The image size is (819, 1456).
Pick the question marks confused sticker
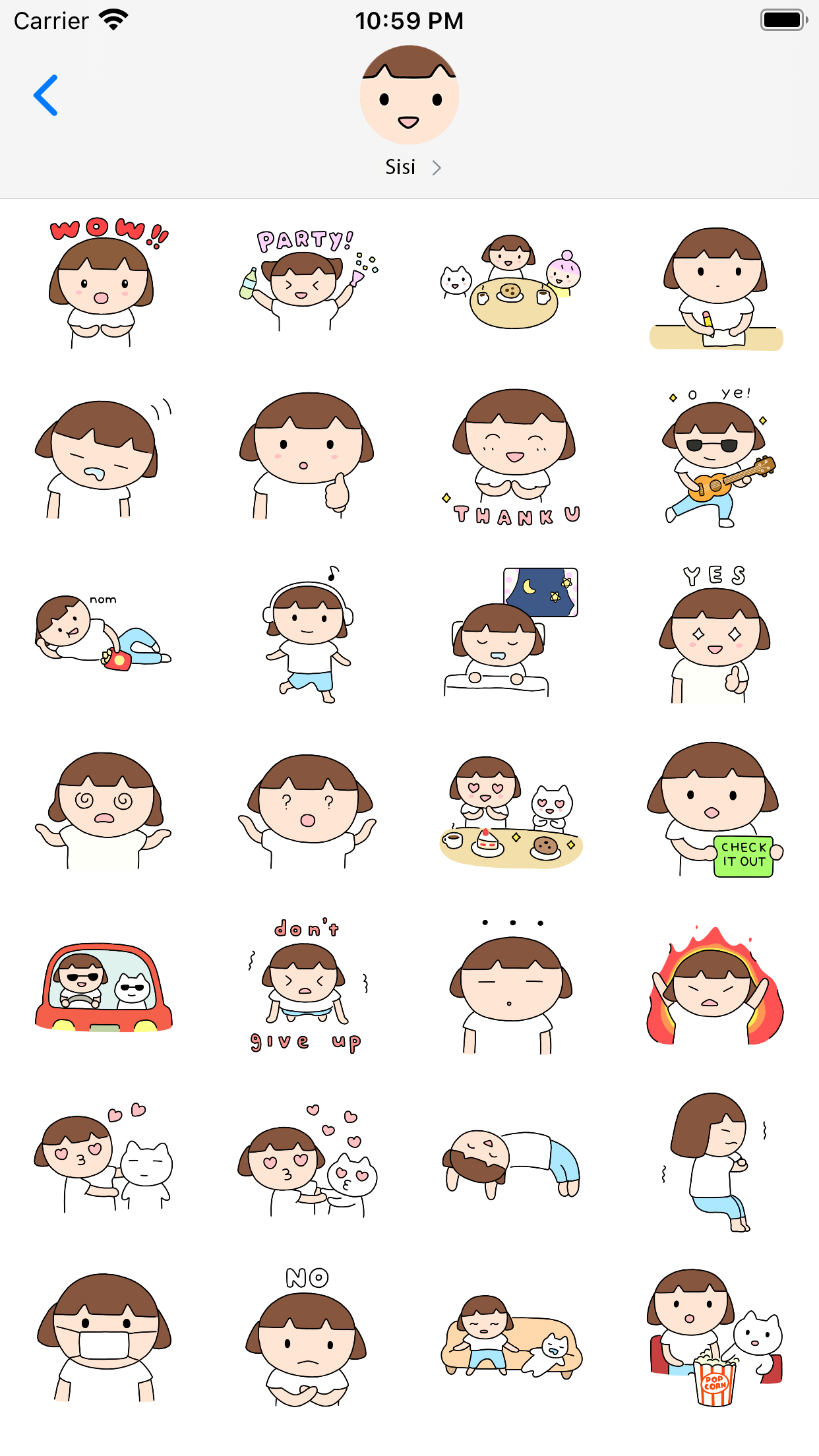307,811
